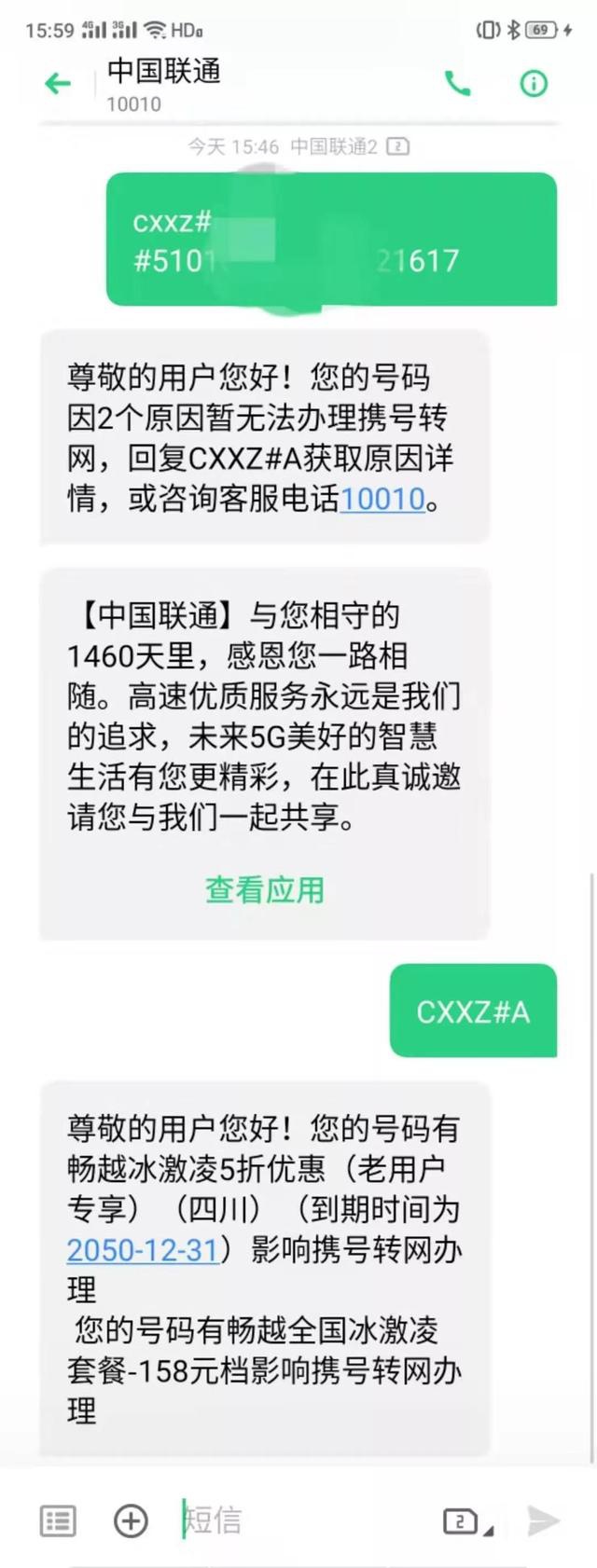Viewport: 597px width, 1568px height.
Task: Call 10010 with the phone icon
Action: click(457, 84)
